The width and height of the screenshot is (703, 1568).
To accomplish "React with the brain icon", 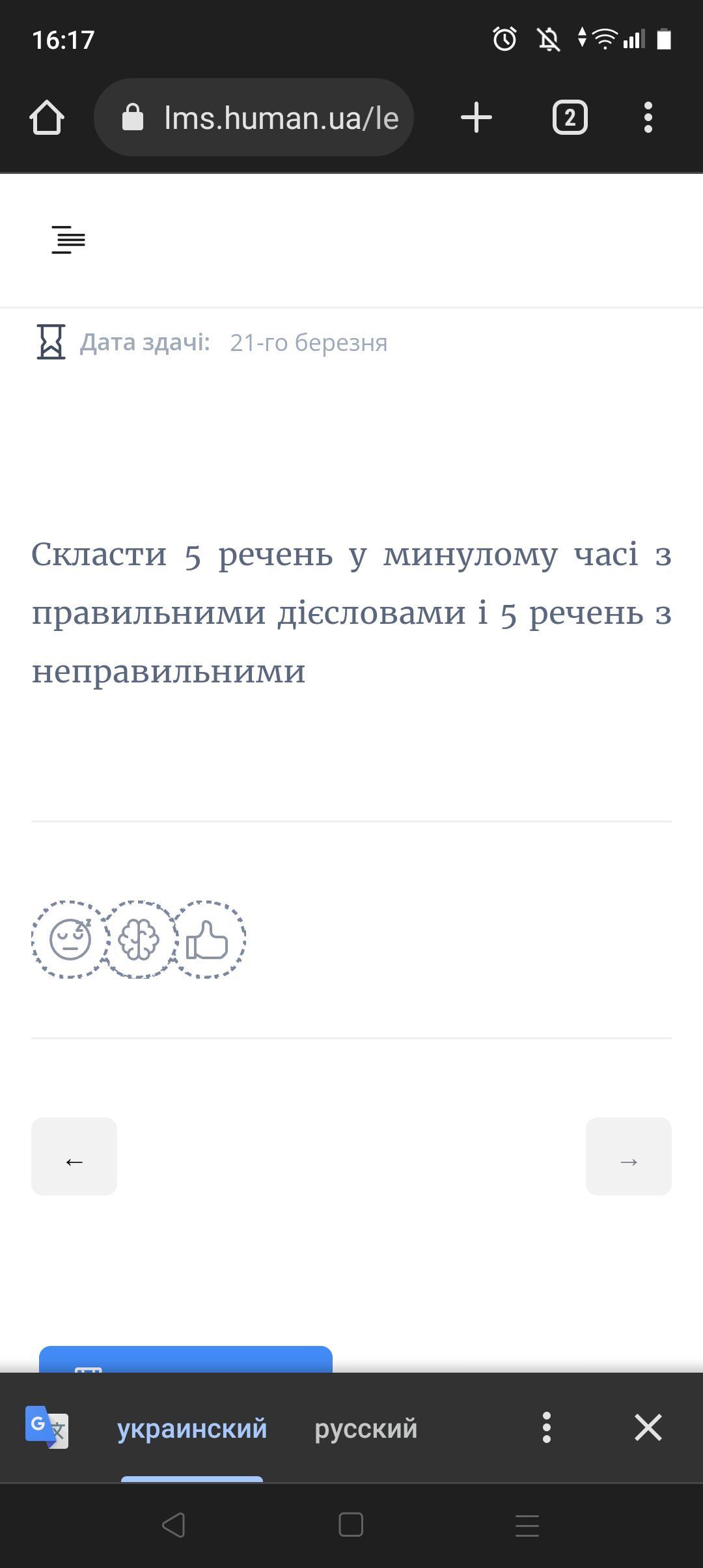I will tap(139, 939).
